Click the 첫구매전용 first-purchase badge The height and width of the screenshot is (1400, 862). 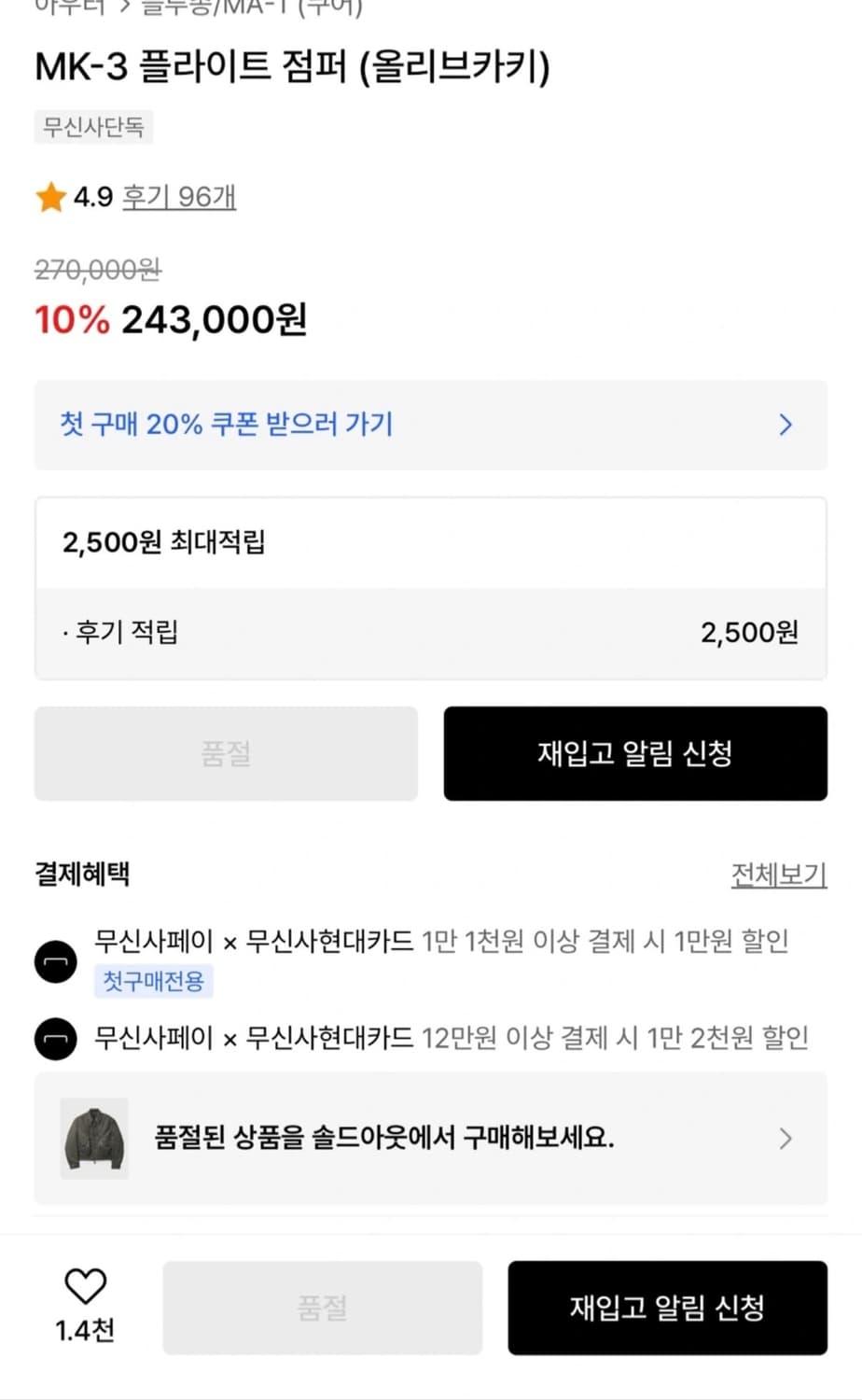[x=156, y=981]
